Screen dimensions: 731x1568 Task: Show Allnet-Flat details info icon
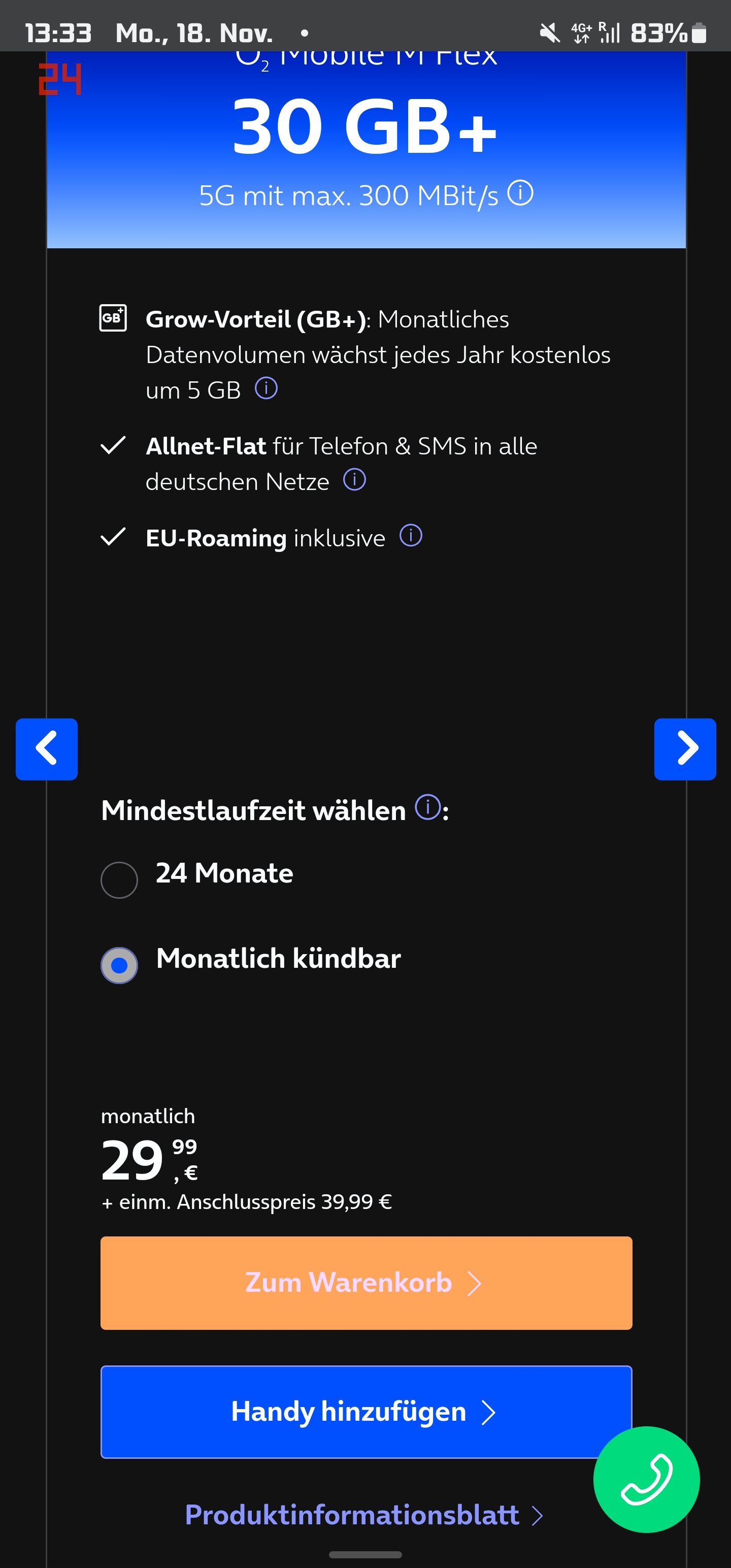pos(354,480)
